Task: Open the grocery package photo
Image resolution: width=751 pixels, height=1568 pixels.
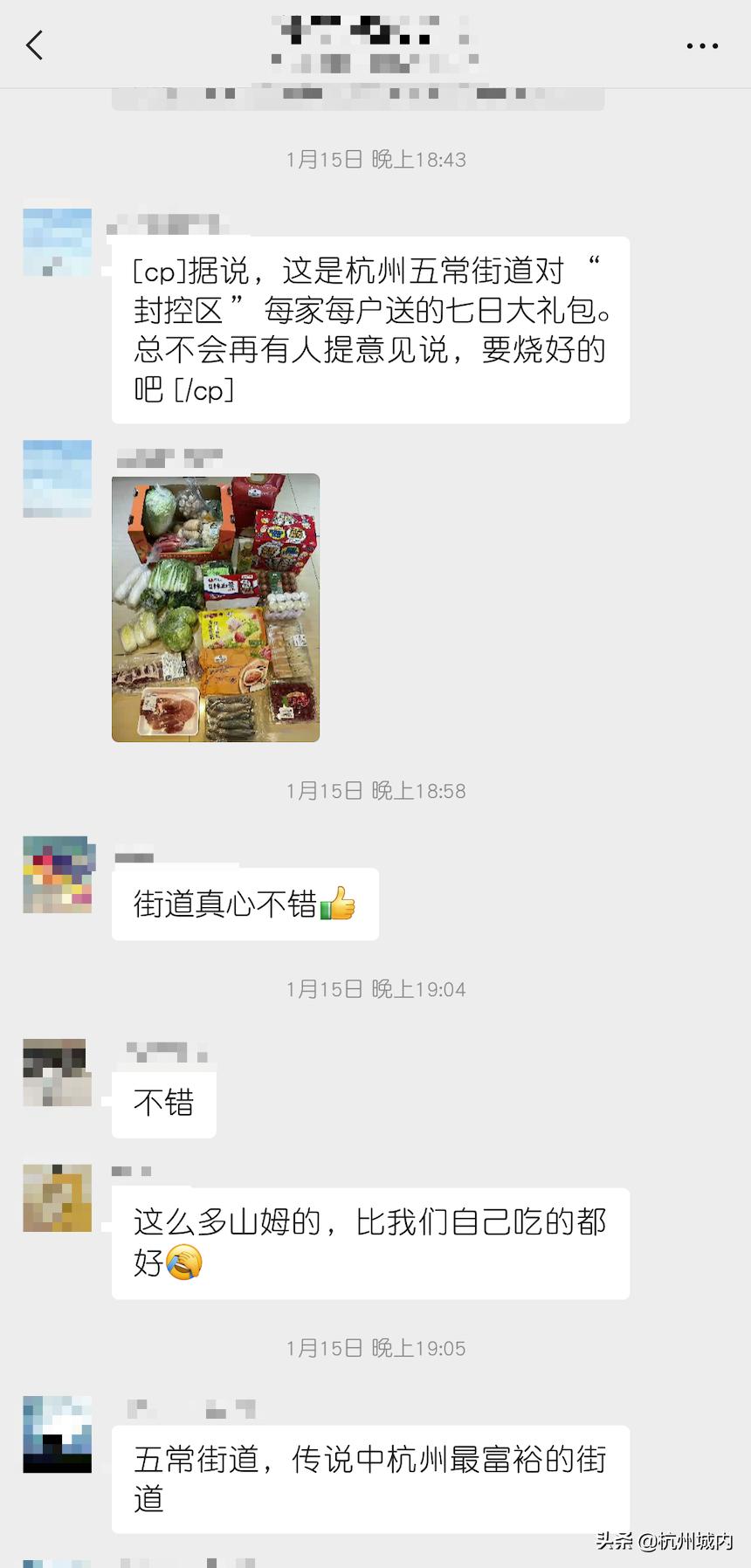Action: pos(216,607)
